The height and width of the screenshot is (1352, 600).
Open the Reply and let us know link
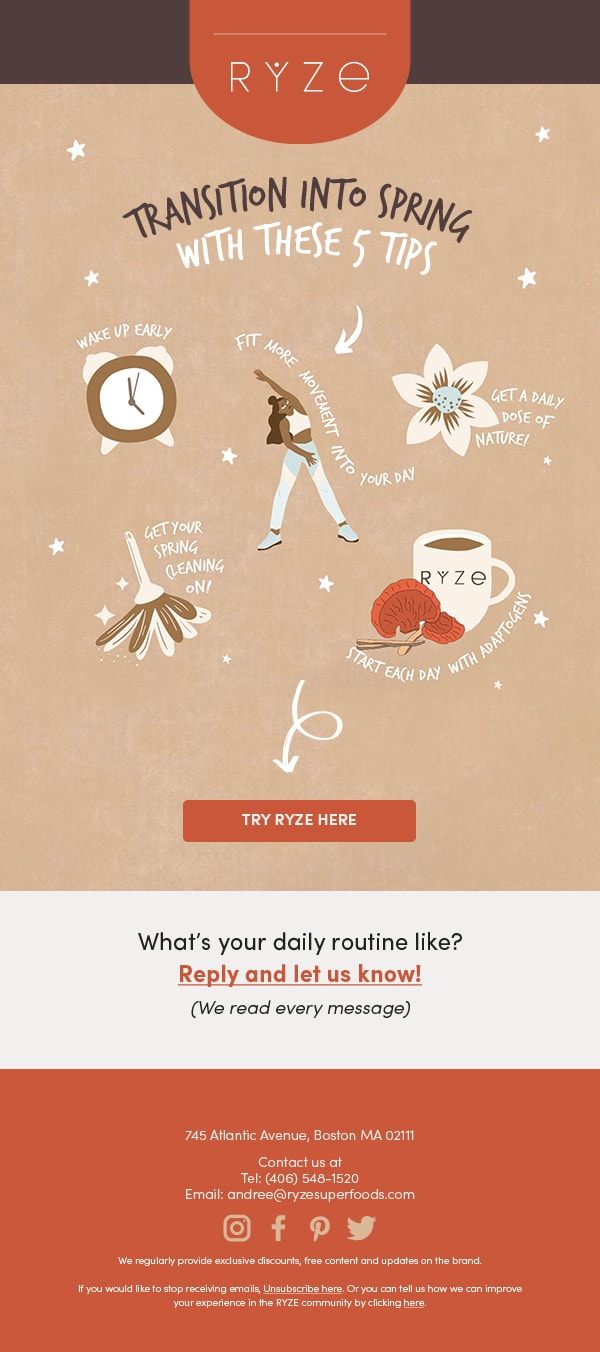pos(300,974)
